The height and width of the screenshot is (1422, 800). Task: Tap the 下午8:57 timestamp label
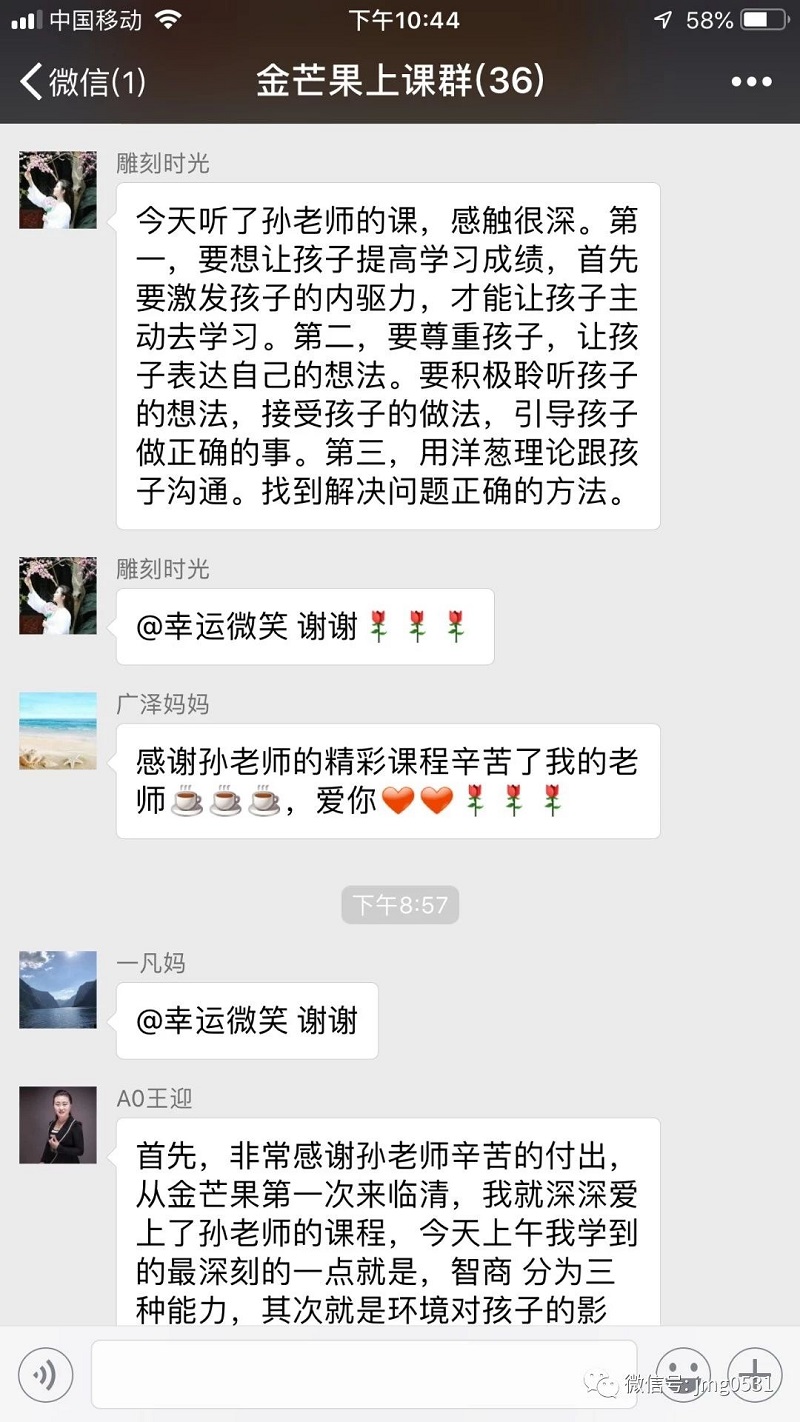coord(400,904)
